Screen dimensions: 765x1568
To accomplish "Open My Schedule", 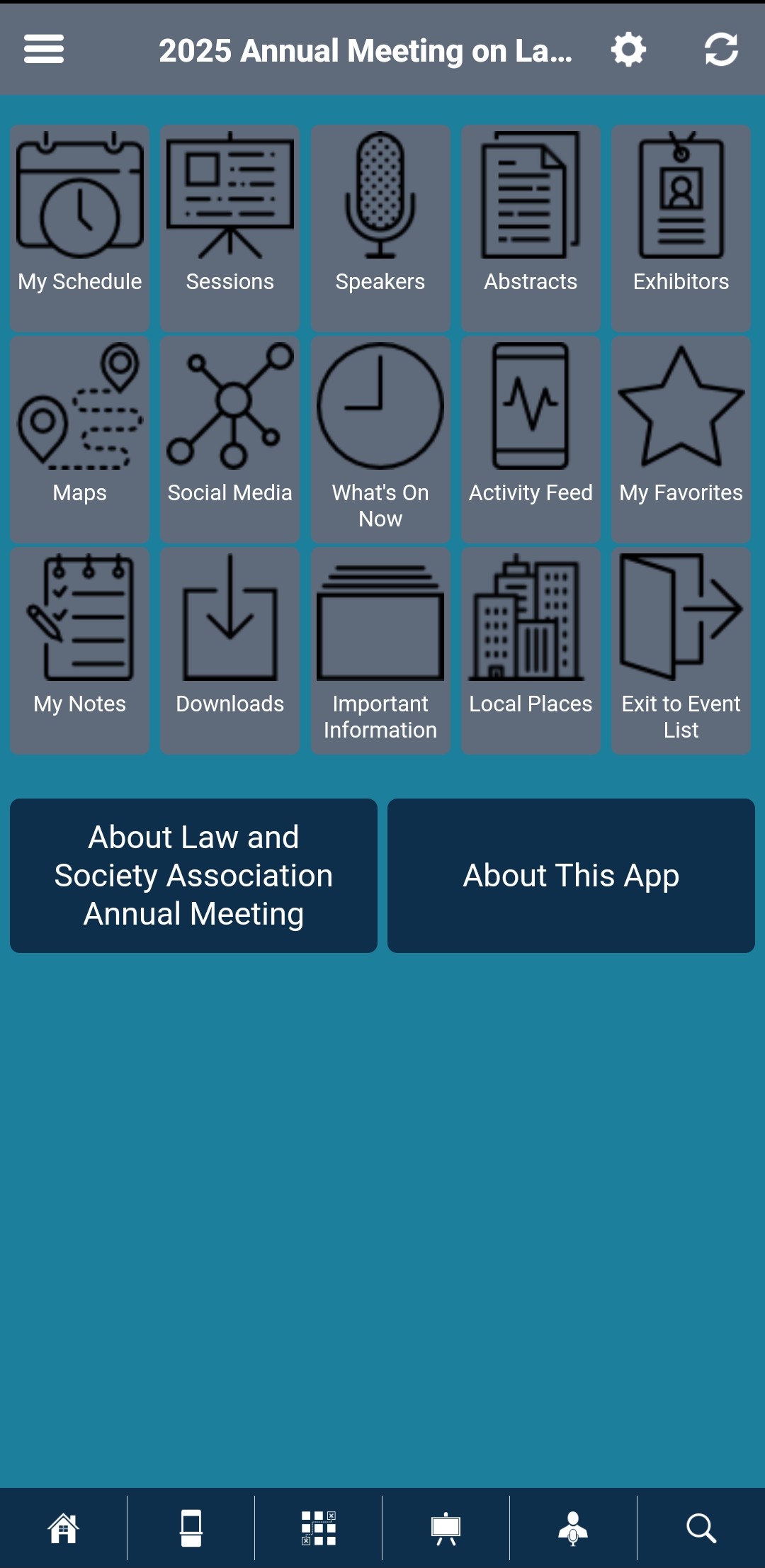I will coord(80,228).
